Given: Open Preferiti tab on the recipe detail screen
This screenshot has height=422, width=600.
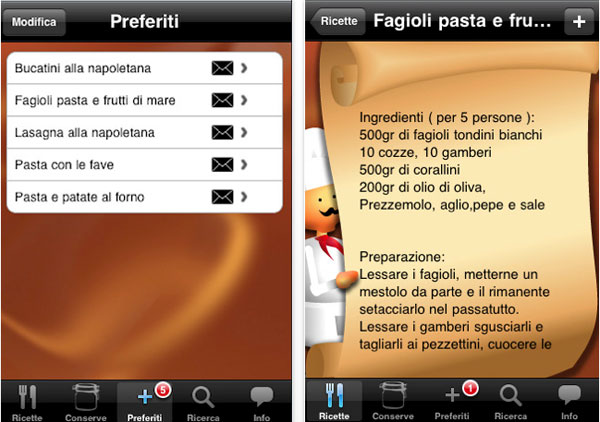Looking at the screenshot, I should 452,401.
